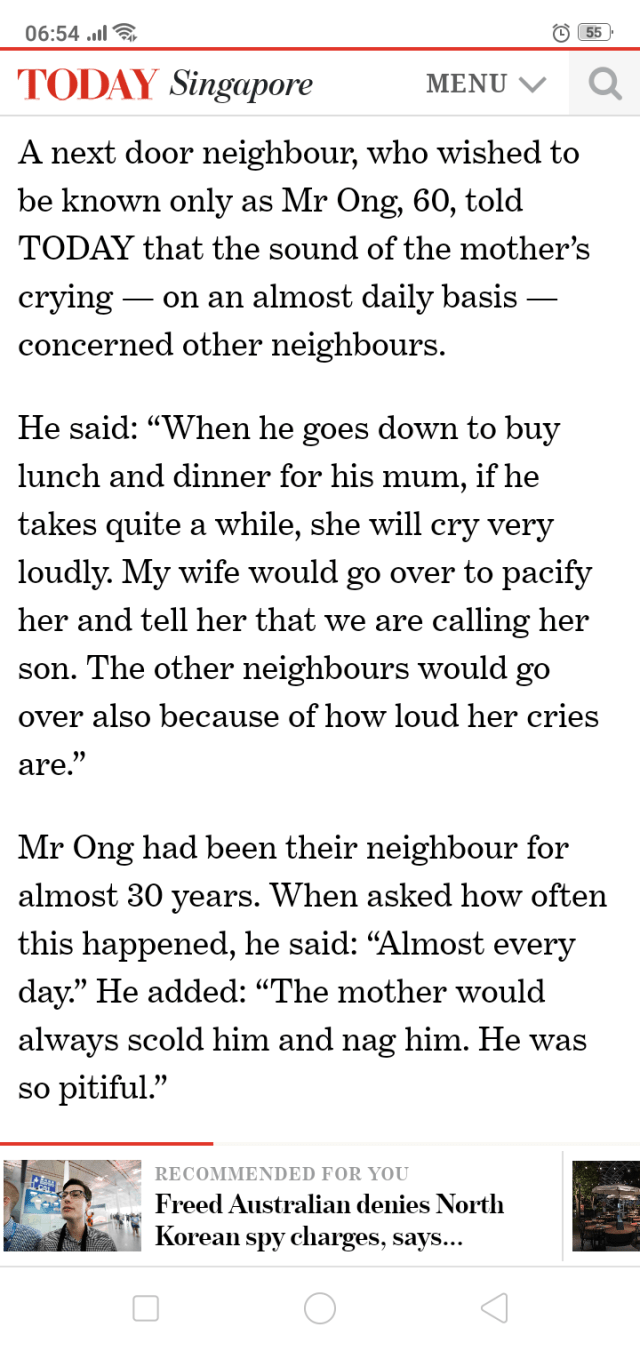The image size is (640, 1351).
Task: Go to the home screen
Action: [320, 1308]
